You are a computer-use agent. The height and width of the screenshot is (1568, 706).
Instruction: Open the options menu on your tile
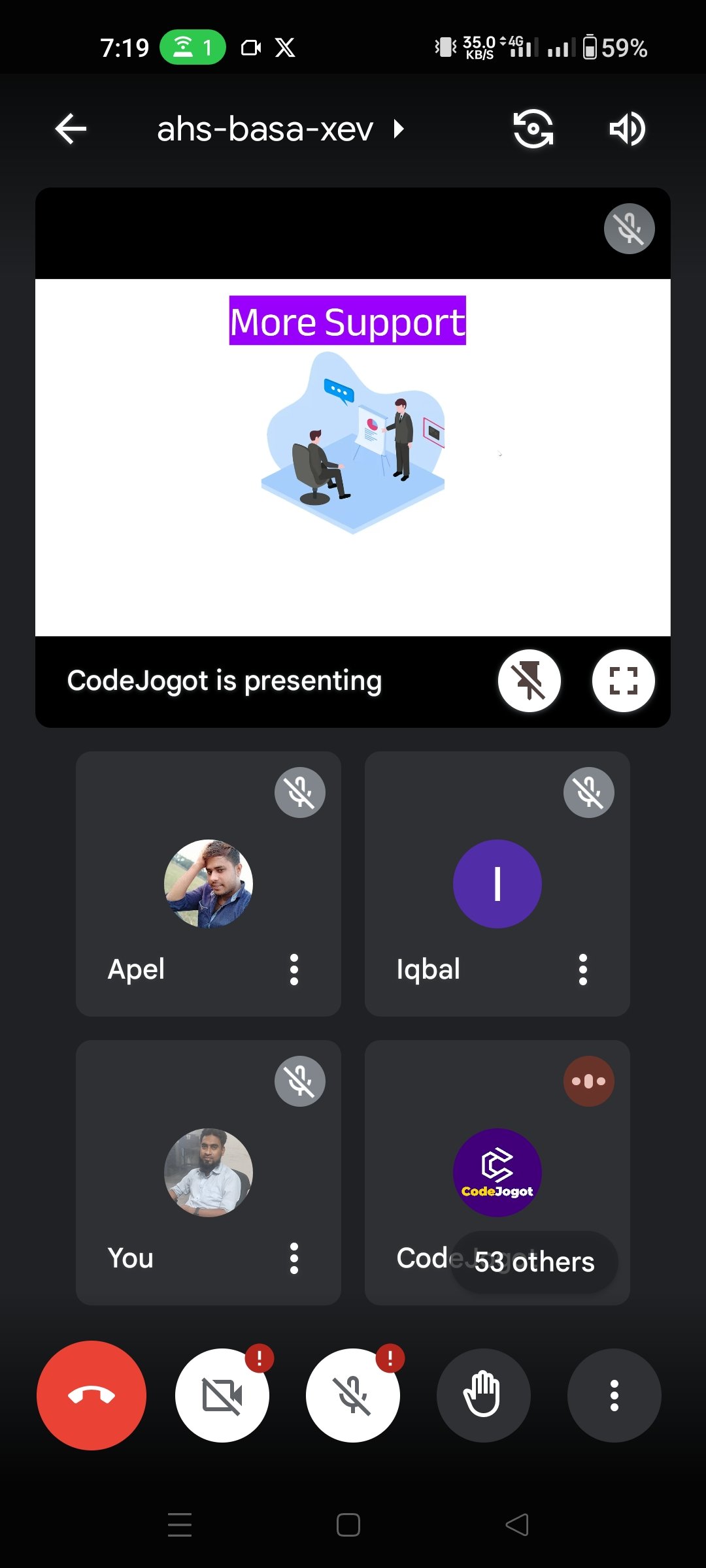click(x=294, y=1258)
